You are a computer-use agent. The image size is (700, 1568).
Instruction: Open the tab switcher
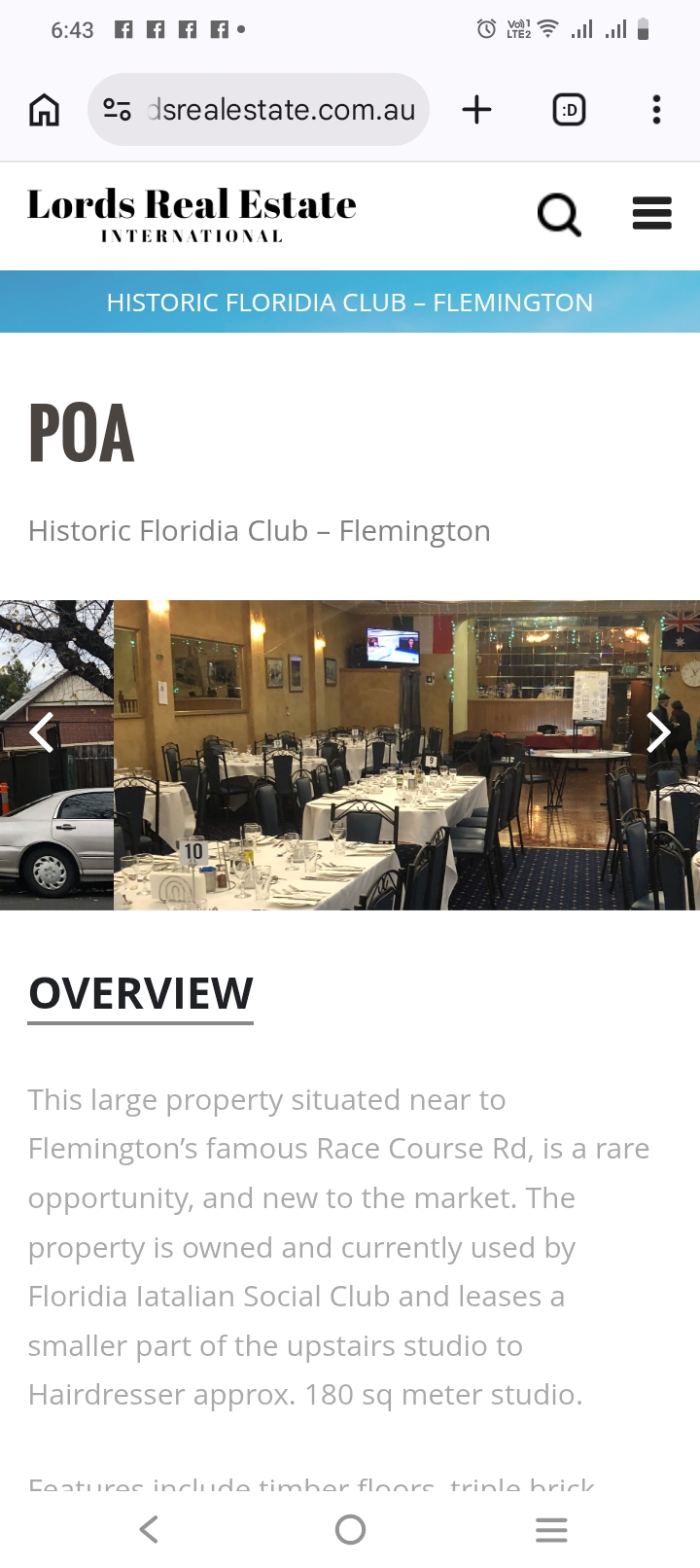[x=569, y=110]
